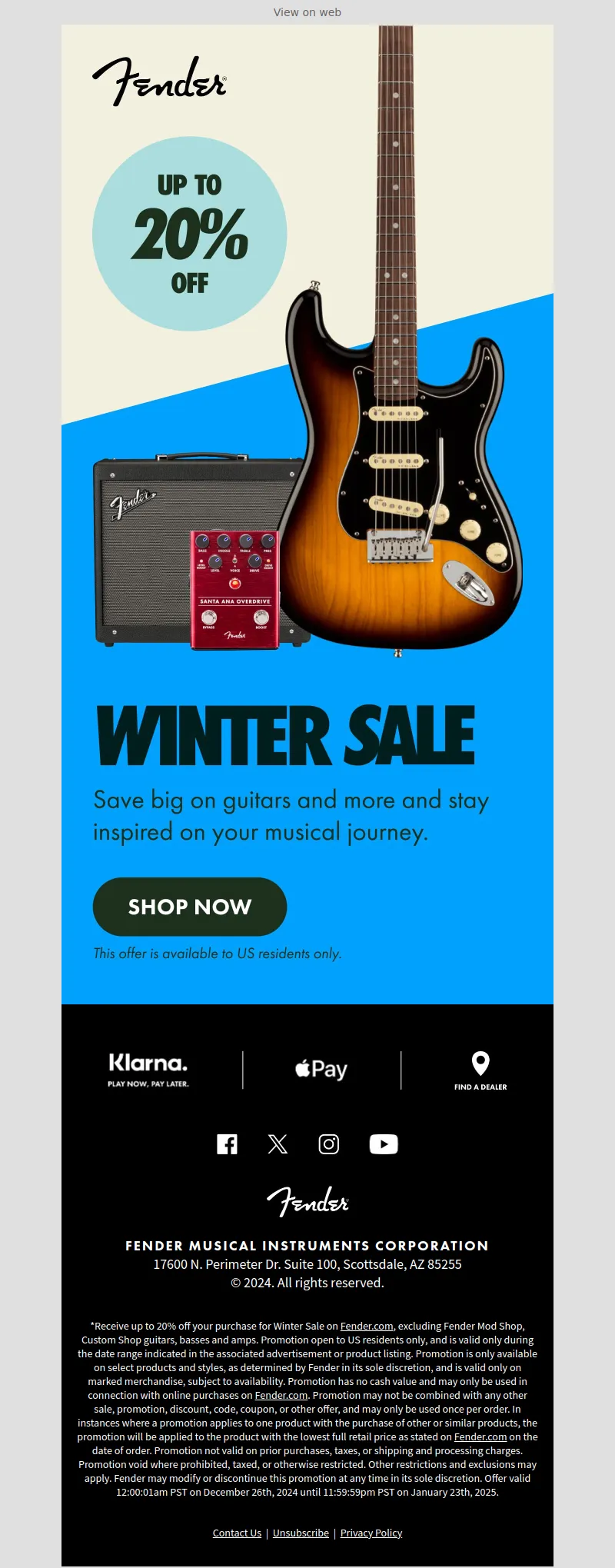Image resolution: width=615 pixels, height=1568 pixels.
Task: Open Fender's YouTube channel icon
Action: click(383, 1144)
